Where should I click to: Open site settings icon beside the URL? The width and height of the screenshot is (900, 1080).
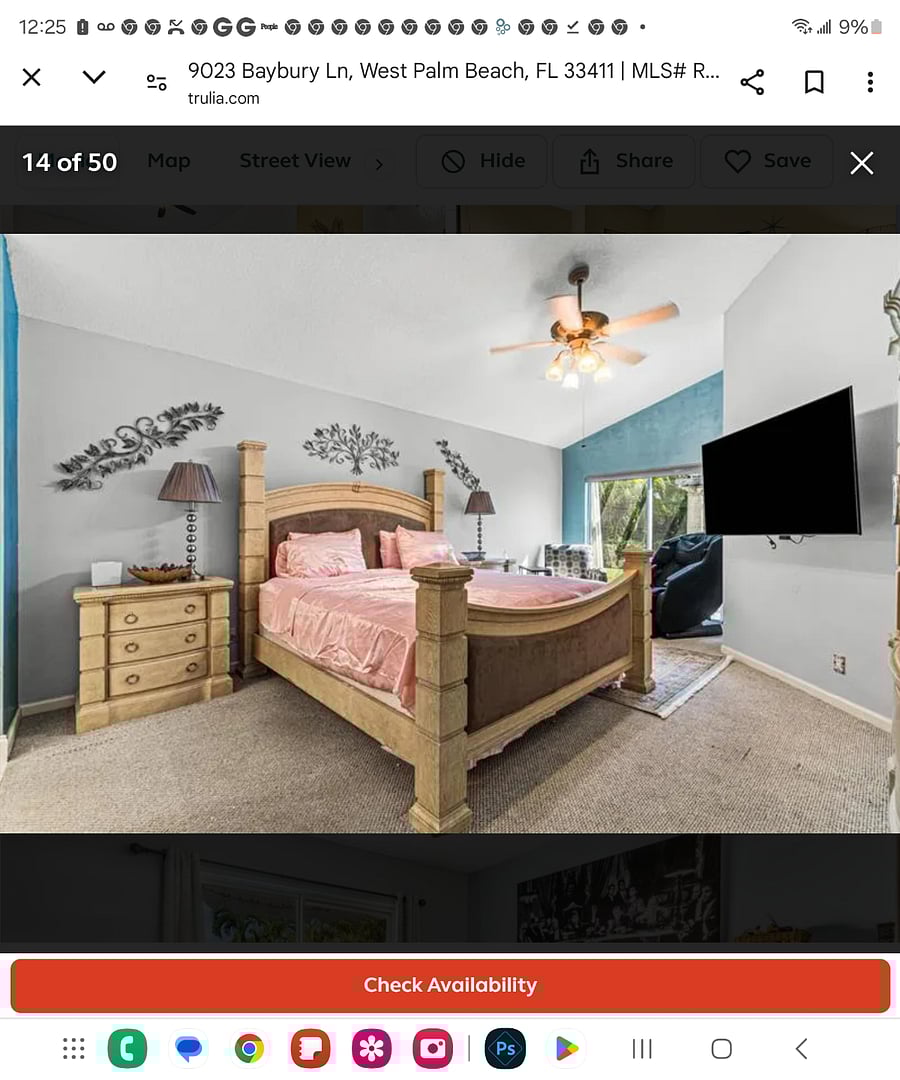coord(157,83)
